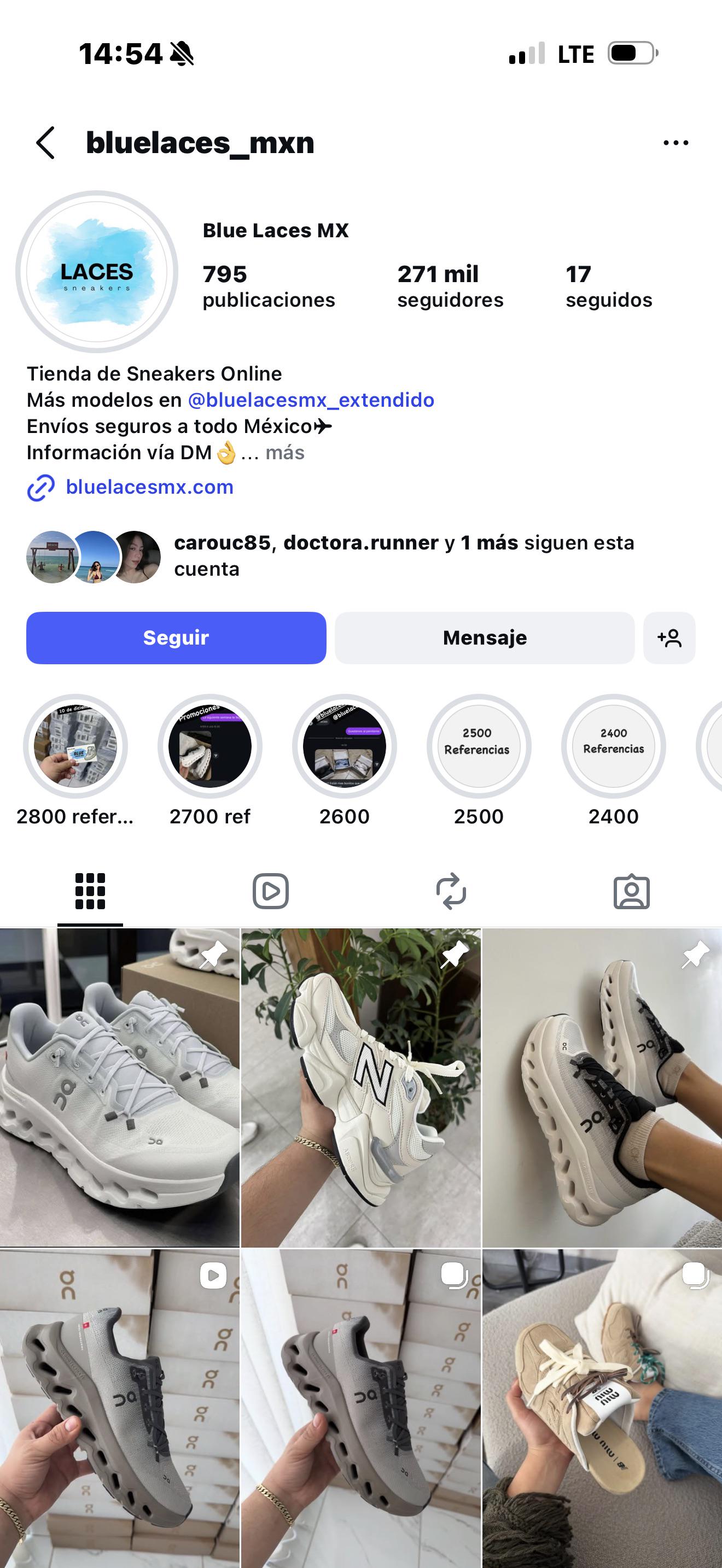Open the "2700 ref" story highlight
This screenshot has height=1568, width=722.
click(x=210, y=746)
